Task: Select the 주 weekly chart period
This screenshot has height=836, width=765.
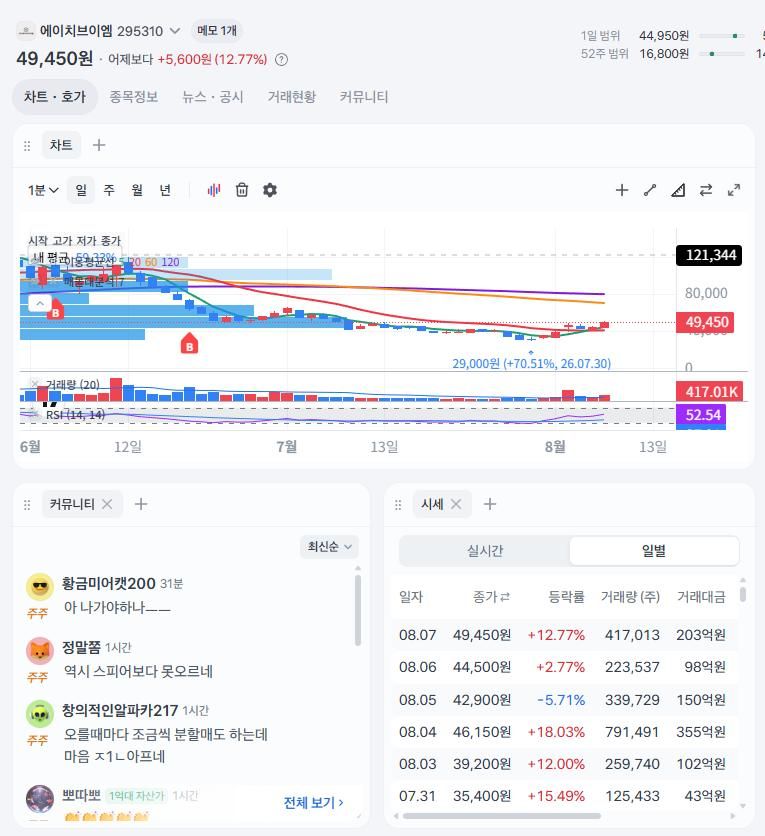Action: pyautogui.click(x=109, y=190)
